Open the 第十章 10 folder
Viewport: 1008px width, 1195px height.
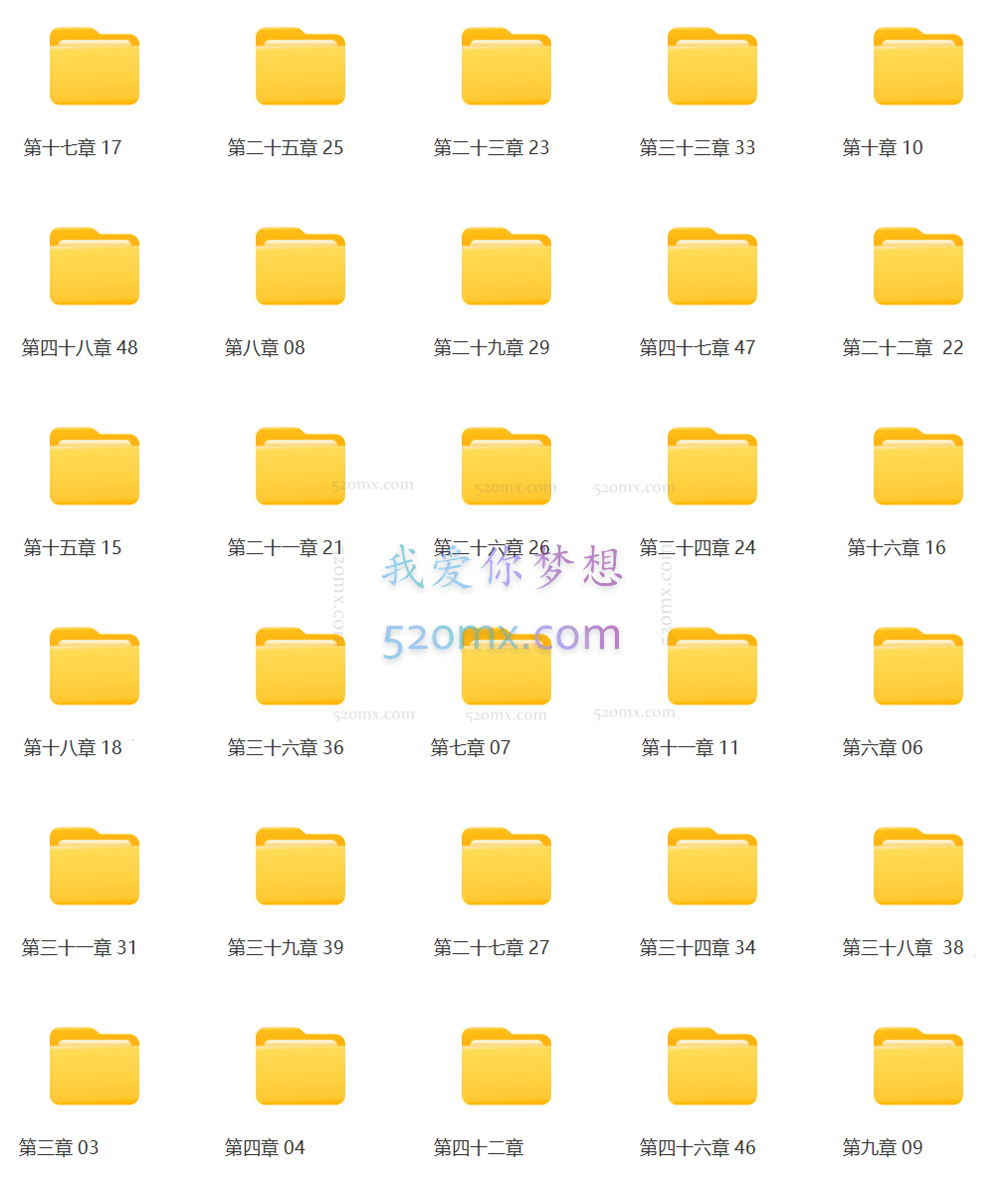[916, 67]
